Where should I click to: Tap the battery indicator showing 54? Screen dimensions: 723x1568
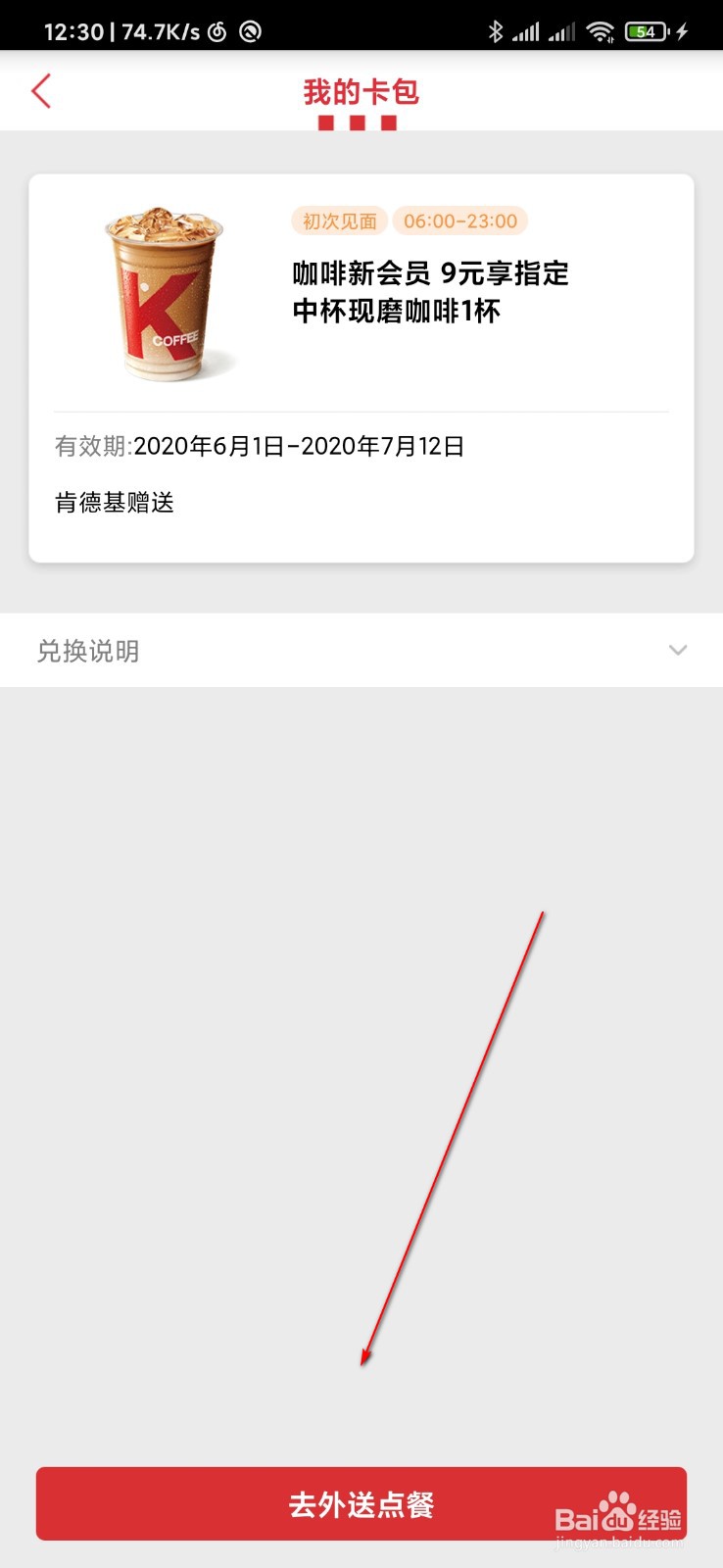(x=646, y=30)
